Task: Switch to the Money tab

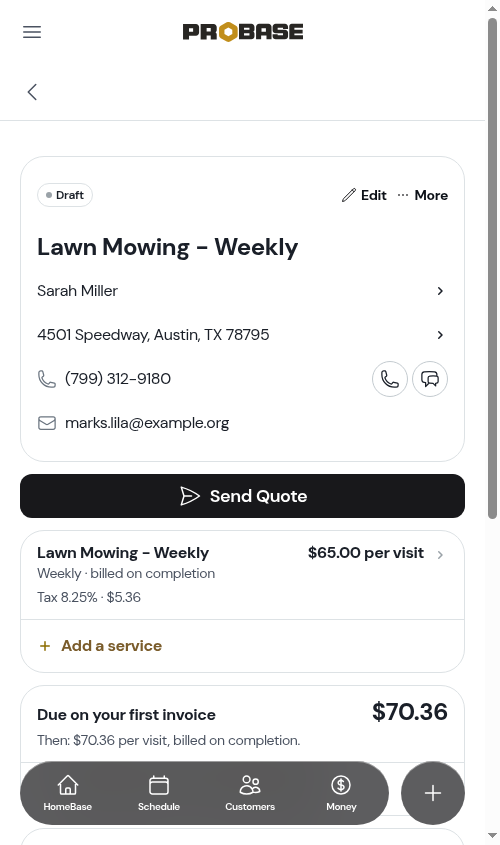Action: pyautogui.click(x=341, y=793)
